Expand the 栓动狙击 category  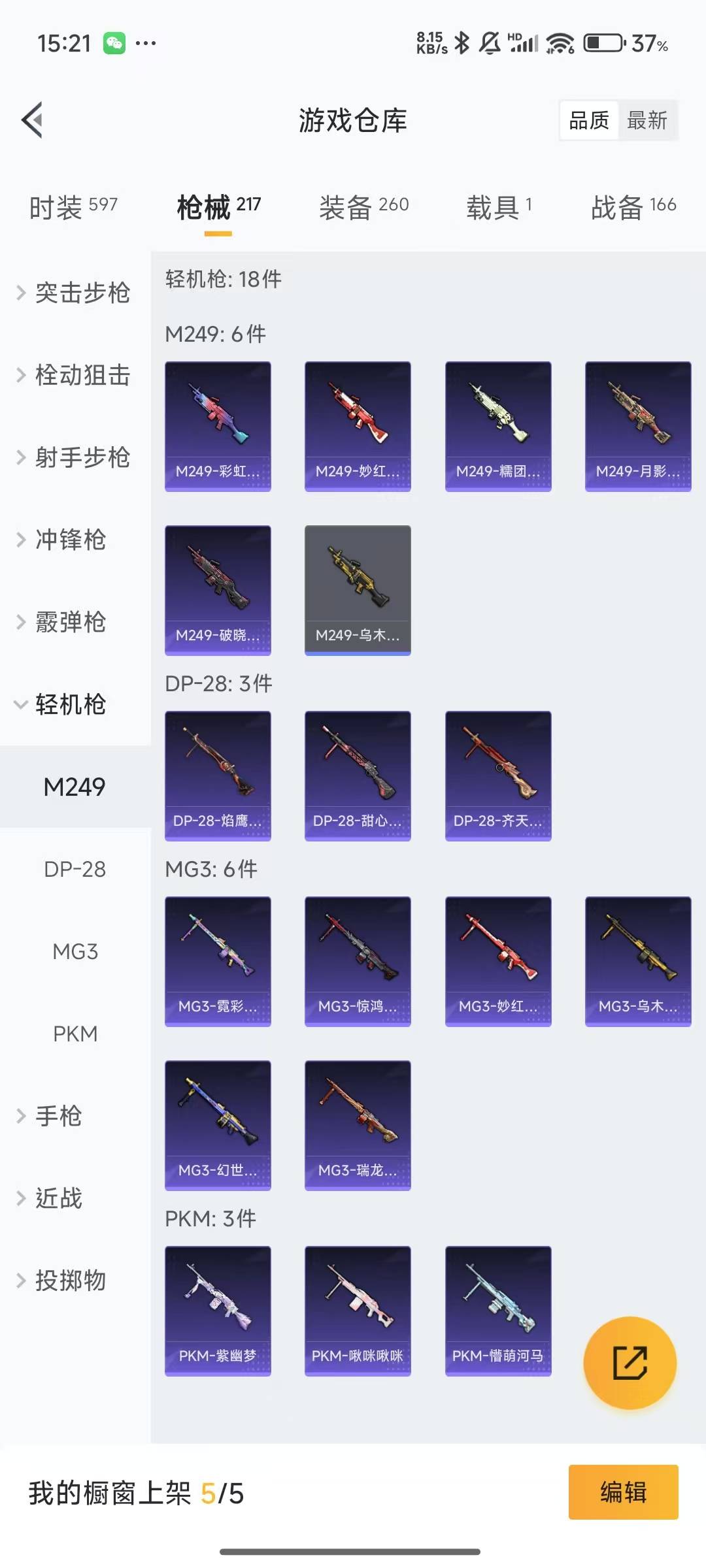(x=74, y=375)
